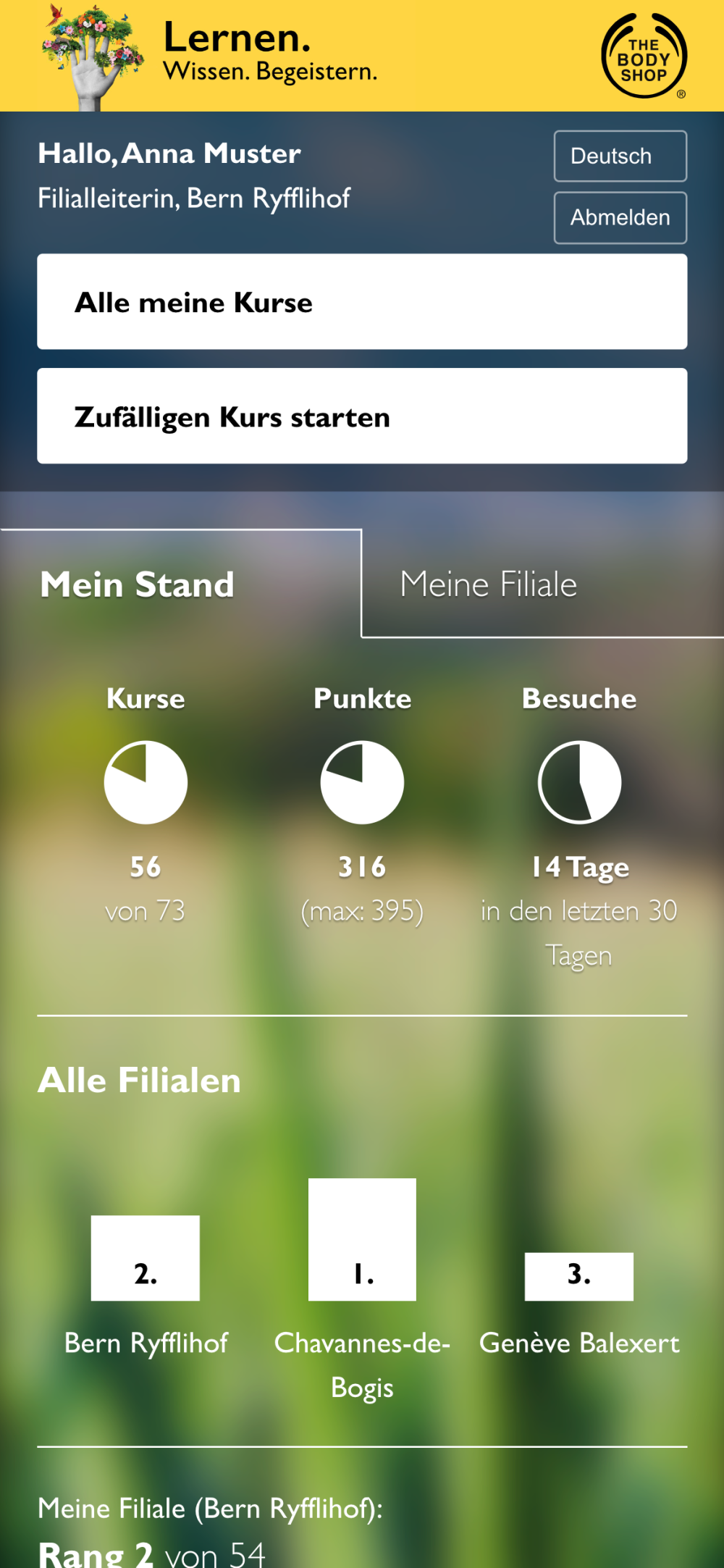Toggle to the Bern Ryfflihof ranking bar
This screenshot has width=724, height=1568.
tap(146, 1257)
